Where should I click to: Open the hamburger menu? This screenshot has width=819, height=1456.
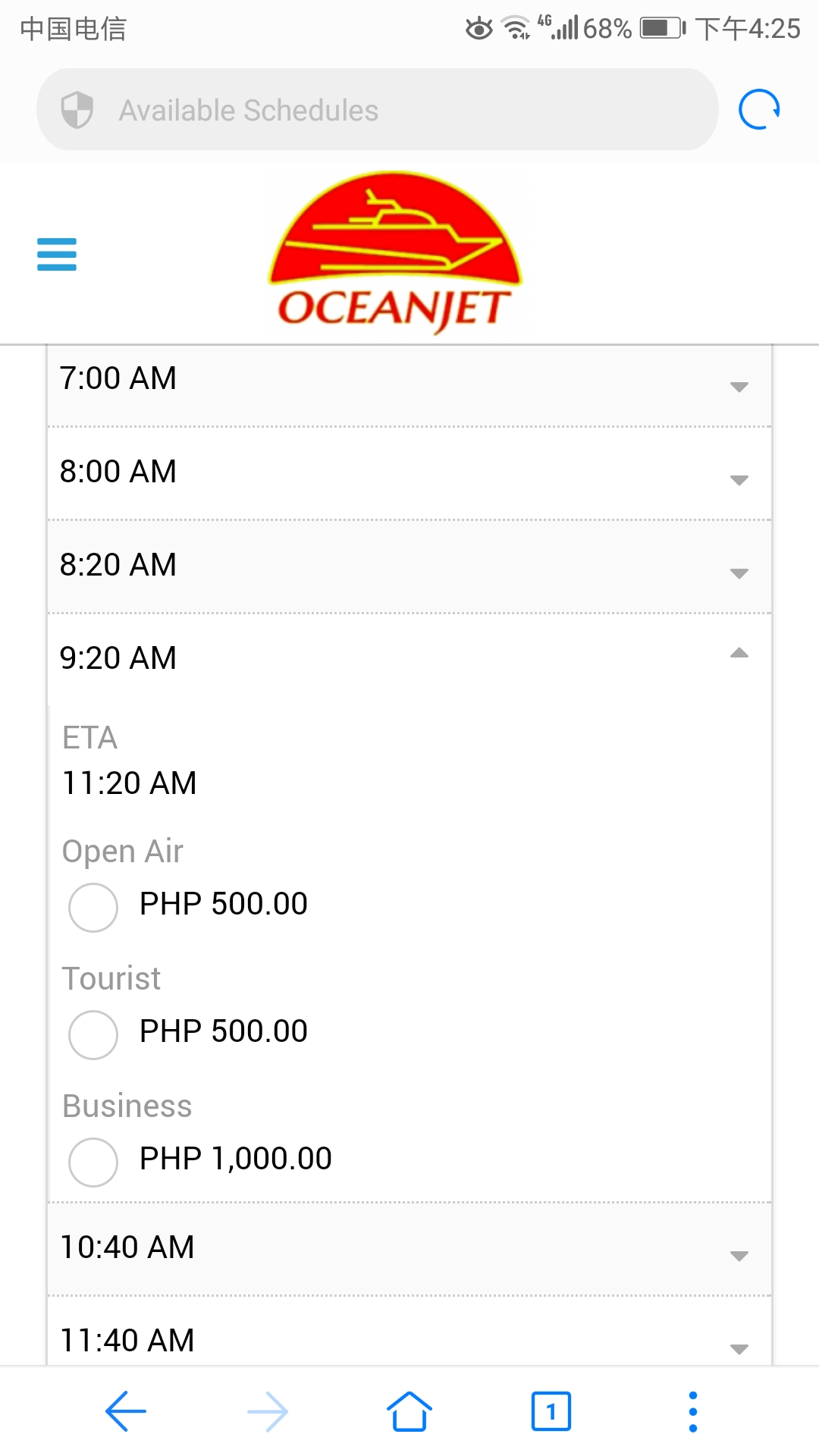(57, 254)
